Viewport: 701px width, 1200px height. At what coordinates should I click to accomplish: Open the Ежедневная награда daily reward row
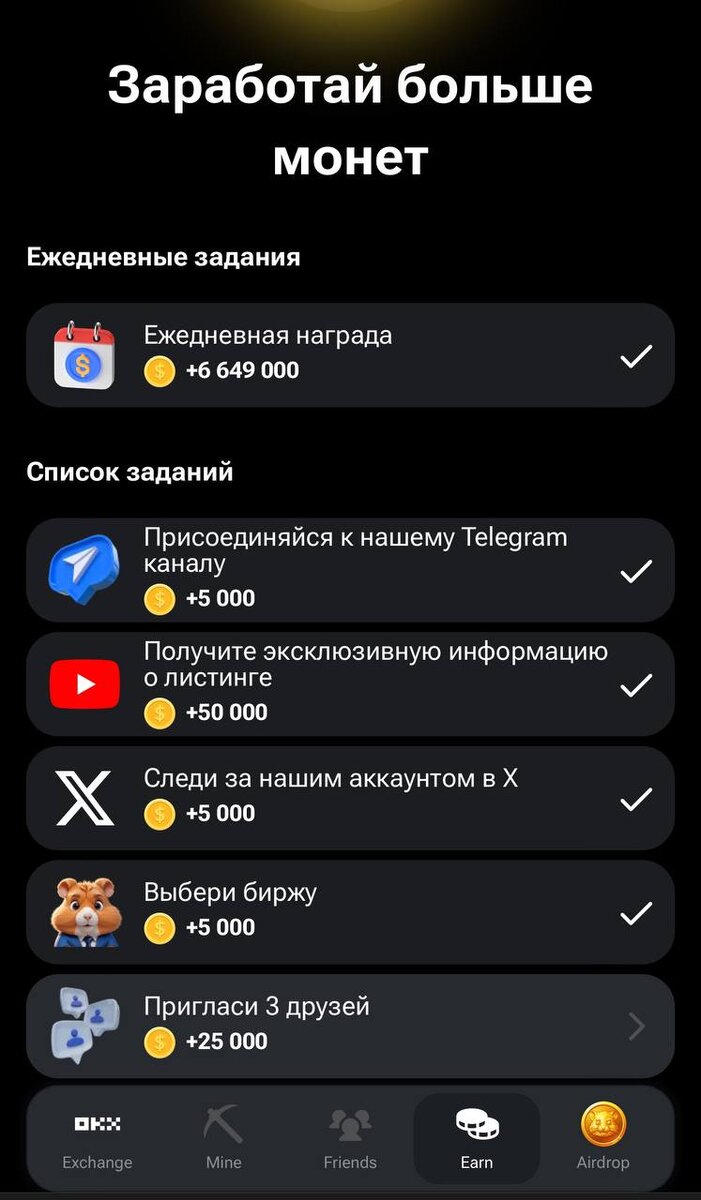pyautogui.click(x=350, y=355)
